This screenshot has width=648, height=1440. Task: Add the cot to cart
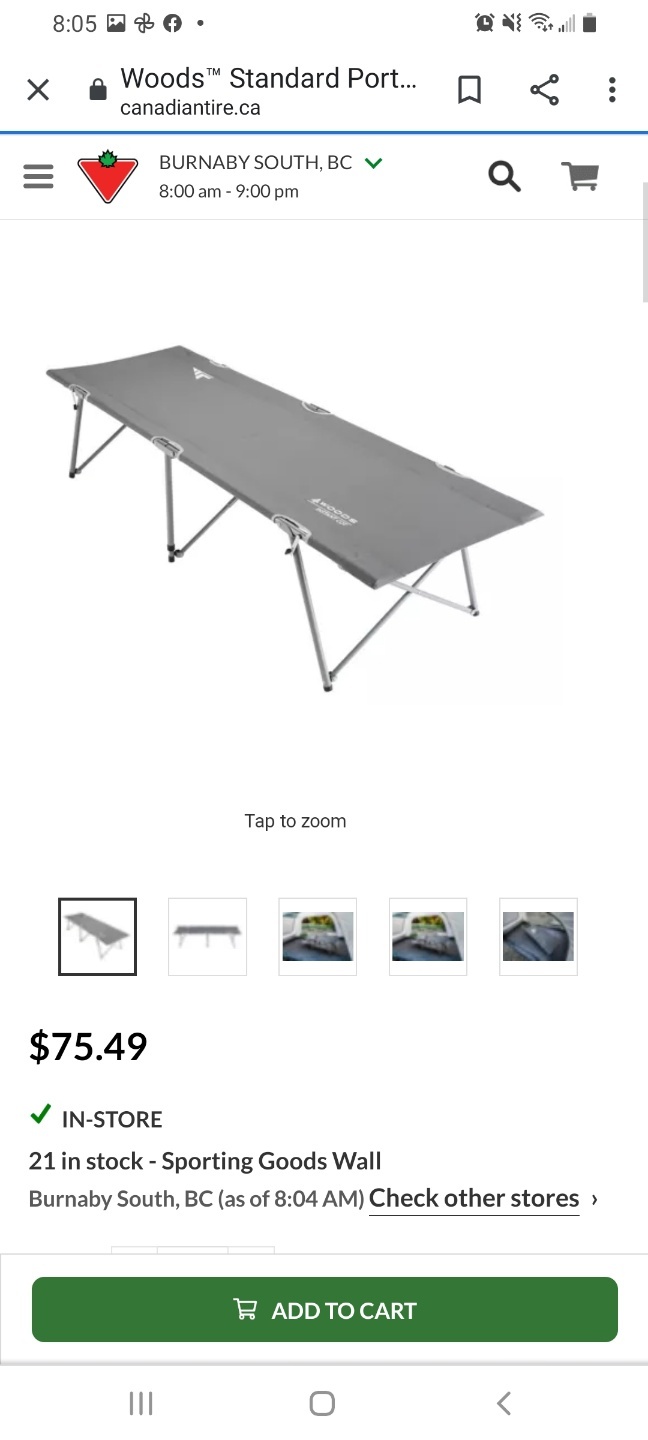tap(325, 1310)
